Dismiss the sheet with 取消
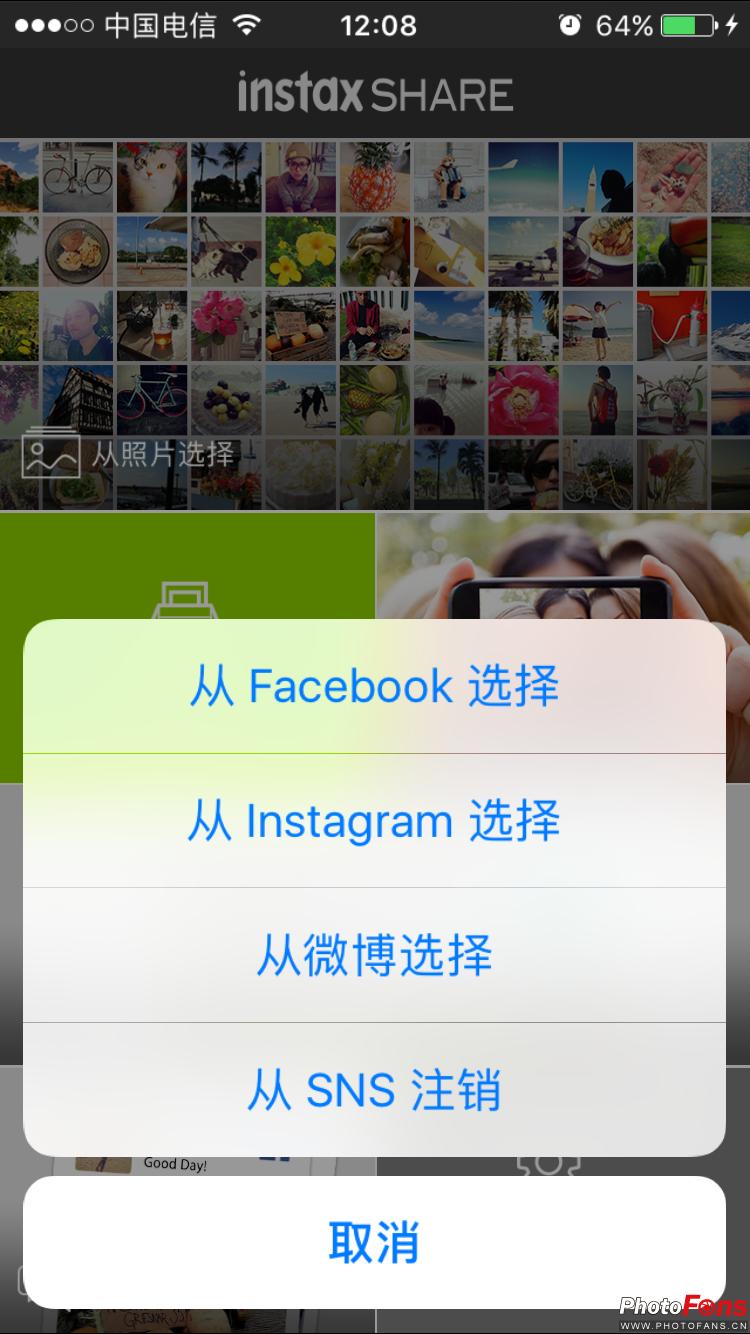Viewport: 750px width, 1334px height. [374, 1242]
